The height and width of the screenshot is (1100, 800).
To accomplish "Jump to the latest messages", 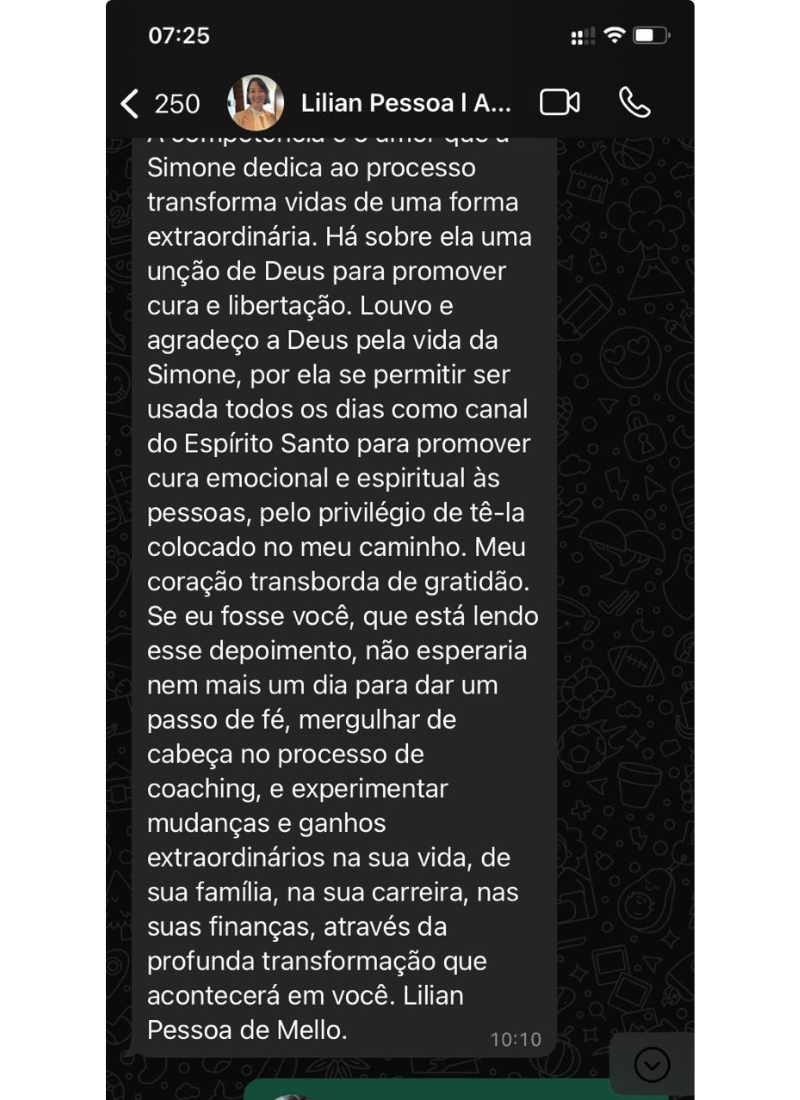I will (652, 1065).
